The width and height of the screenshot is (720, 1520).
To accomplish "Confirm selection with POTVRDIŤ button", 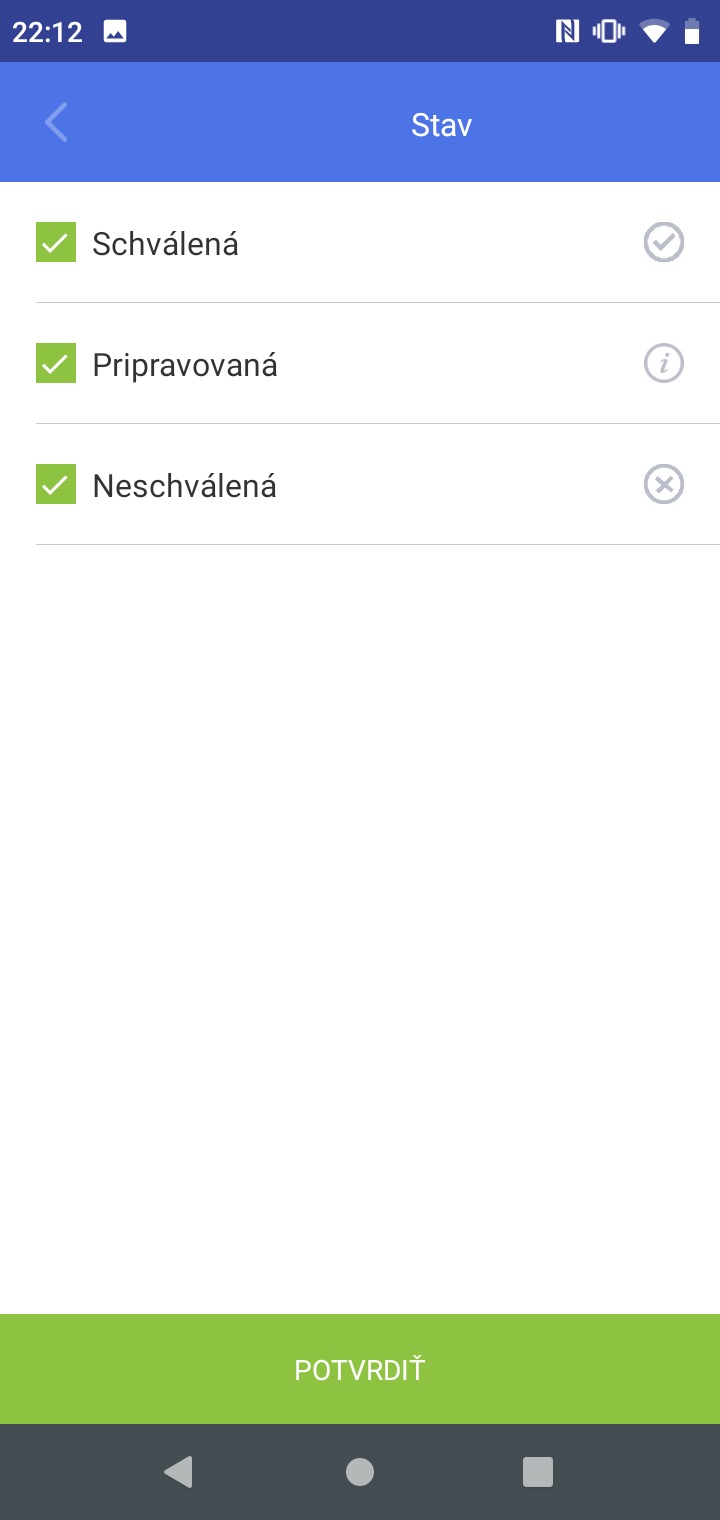I will tap(360, 1369).
